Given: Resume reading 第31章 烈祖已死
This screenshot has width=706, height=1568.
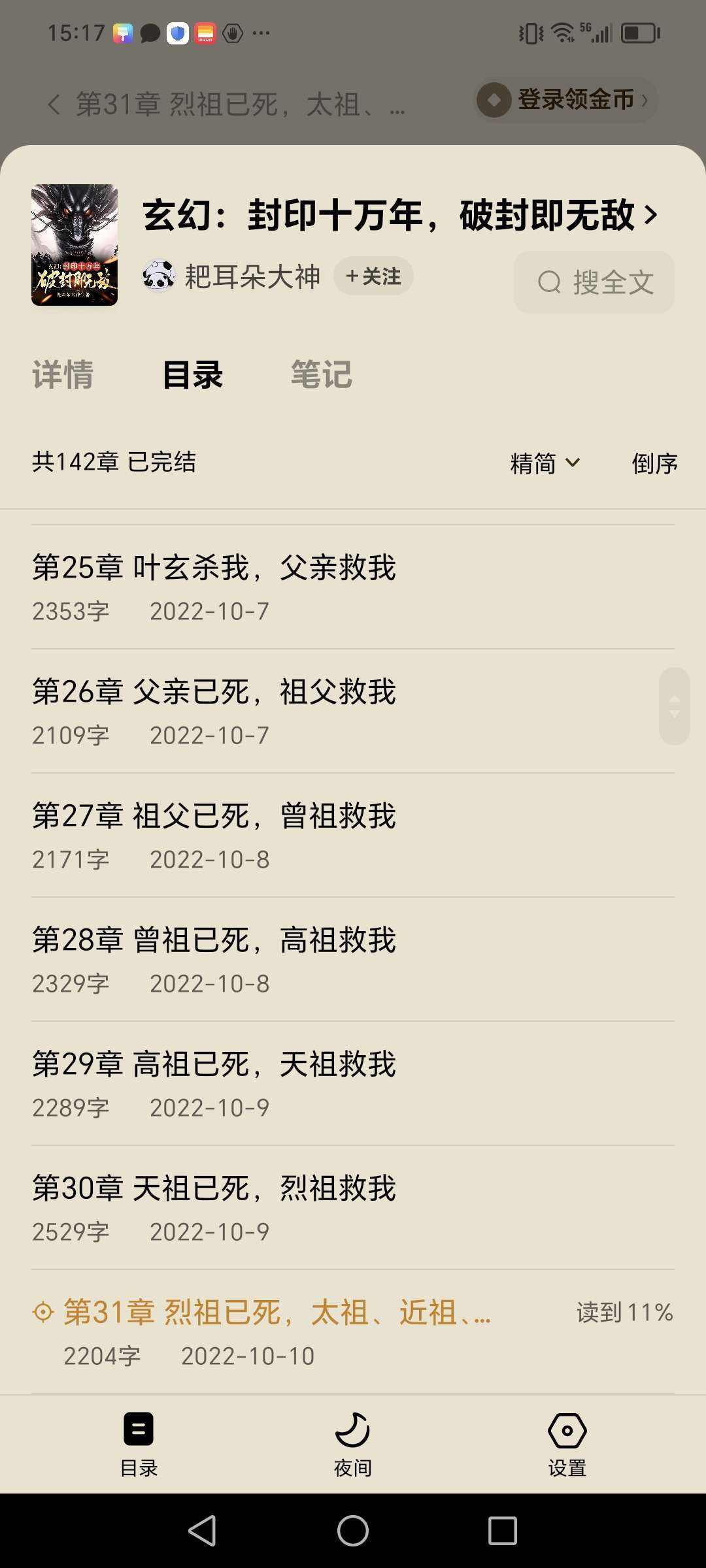Looking at the screenshot, I should click(277, 1312).
